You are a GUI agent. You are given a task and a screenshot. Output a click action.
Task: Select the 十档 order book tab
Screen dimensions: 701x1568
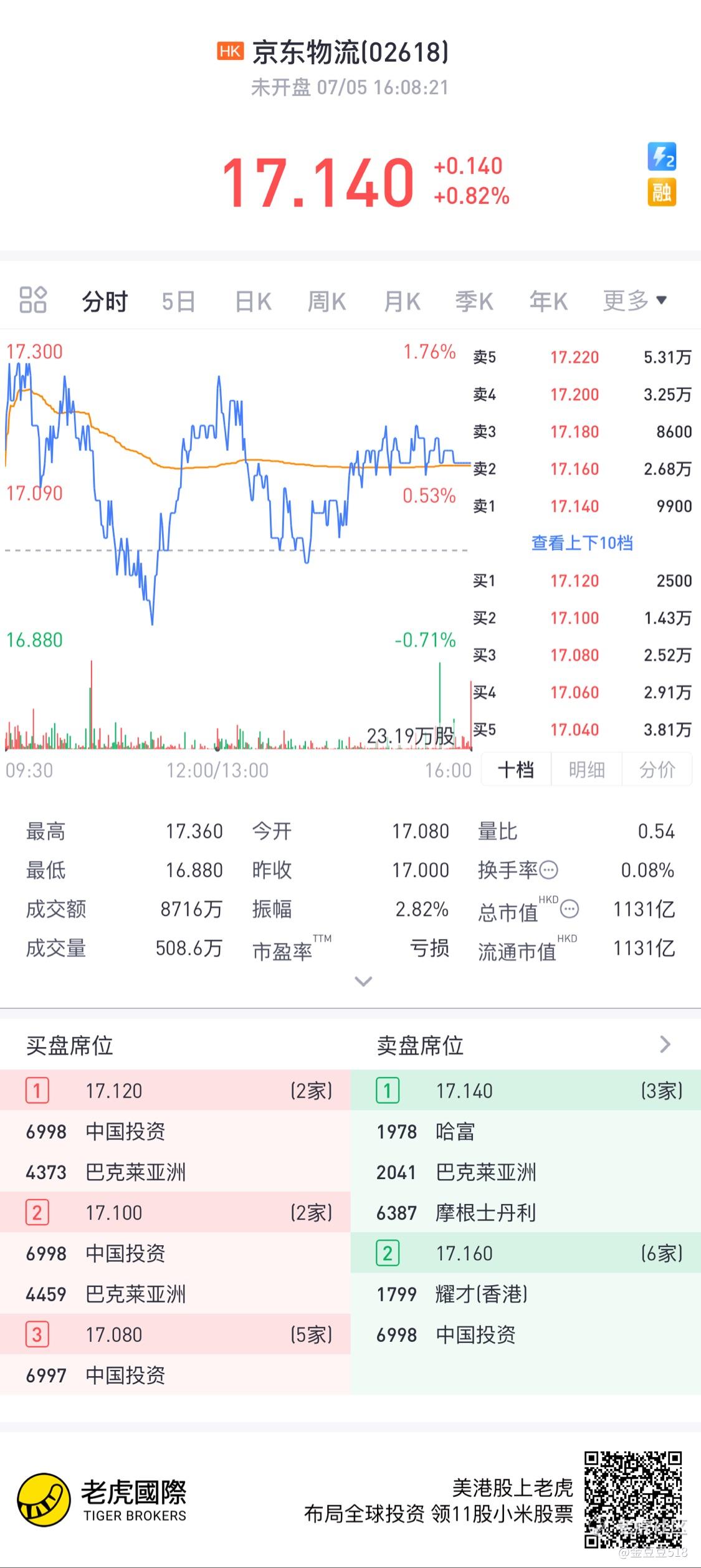(516, 770)
